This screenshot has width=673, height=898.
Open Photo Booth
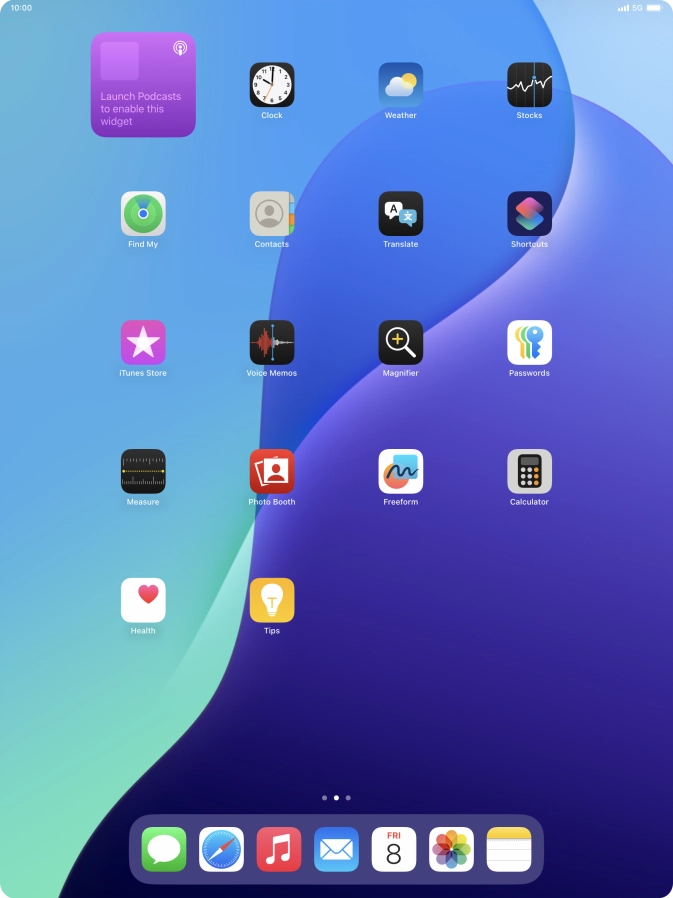click(x=272, y=472)
